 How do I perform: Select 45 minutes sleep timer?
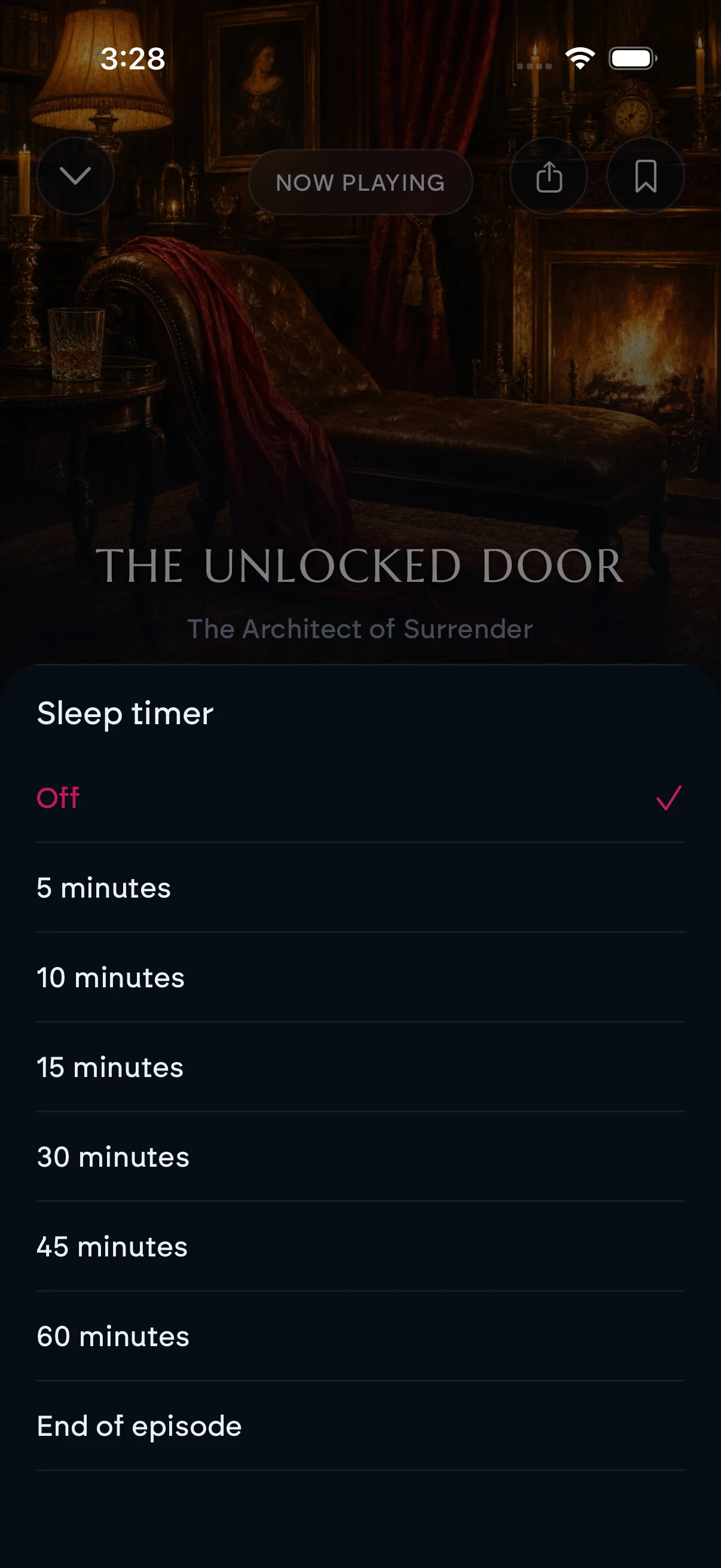[x=360, y=1246]
